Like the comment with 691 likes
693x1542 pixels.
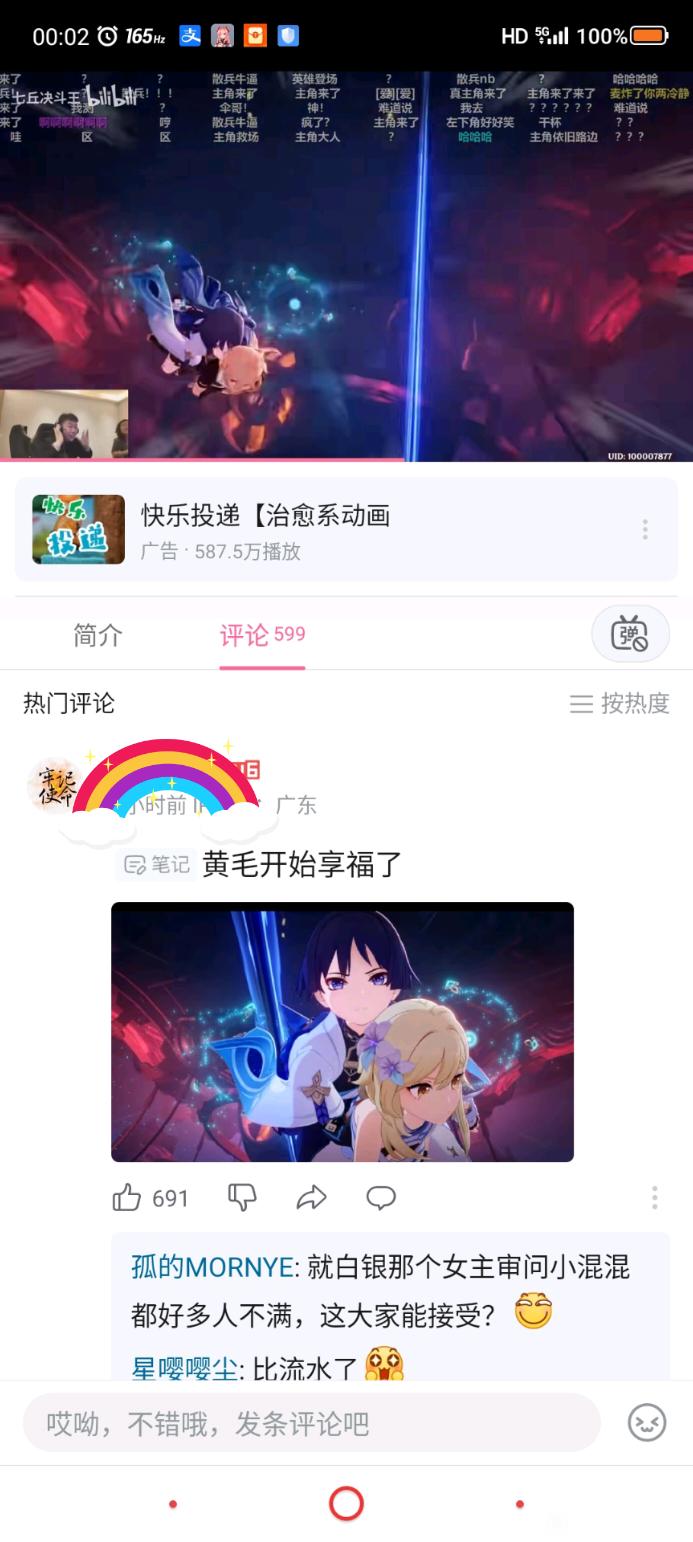150,1198
